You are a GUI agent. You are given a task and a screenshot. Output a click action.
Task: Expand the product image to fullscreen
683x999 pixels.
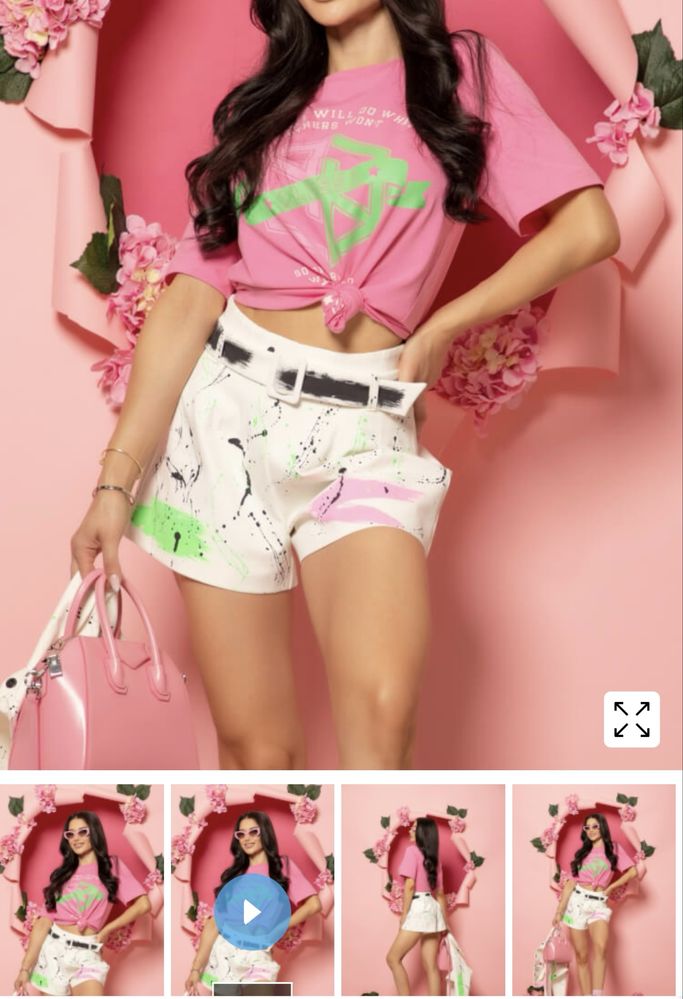pos(631,719)
